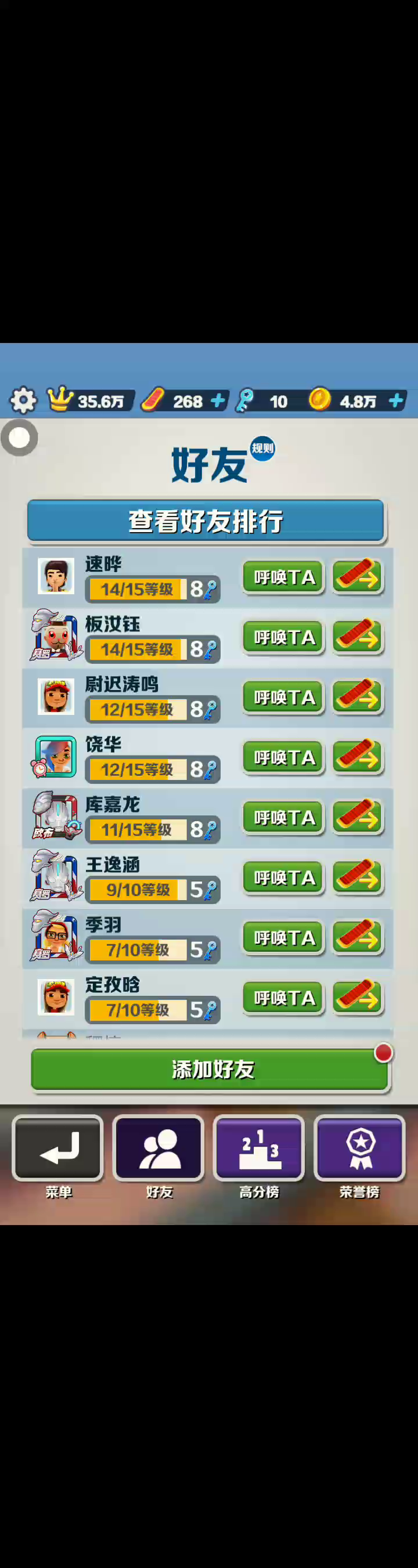
Task: Switch to the 好友 tab
Action: tap(158, 1148)
